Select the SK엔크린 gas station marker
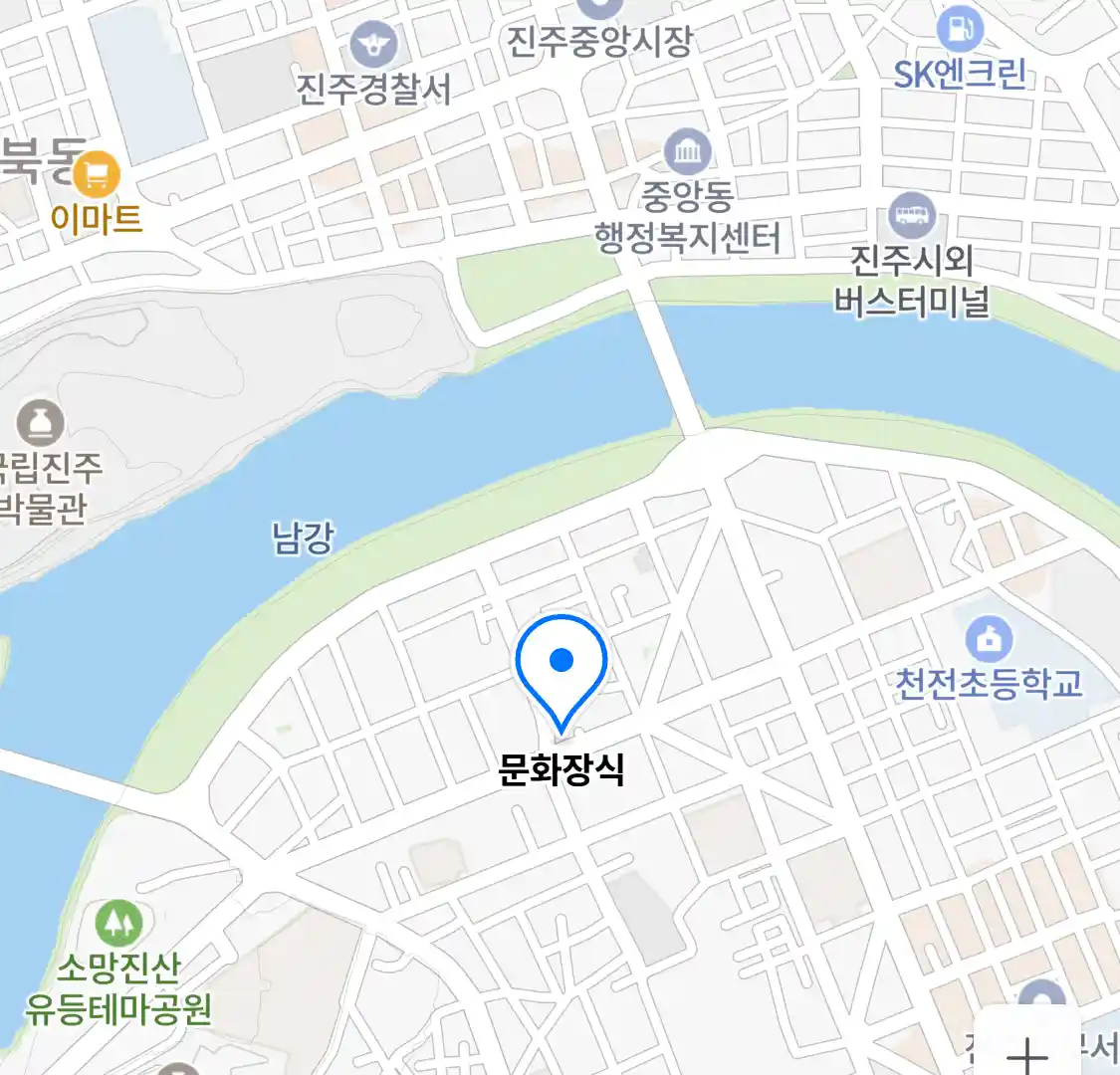This screenshot has width=1120, height=1075. (x=960, y=29)
